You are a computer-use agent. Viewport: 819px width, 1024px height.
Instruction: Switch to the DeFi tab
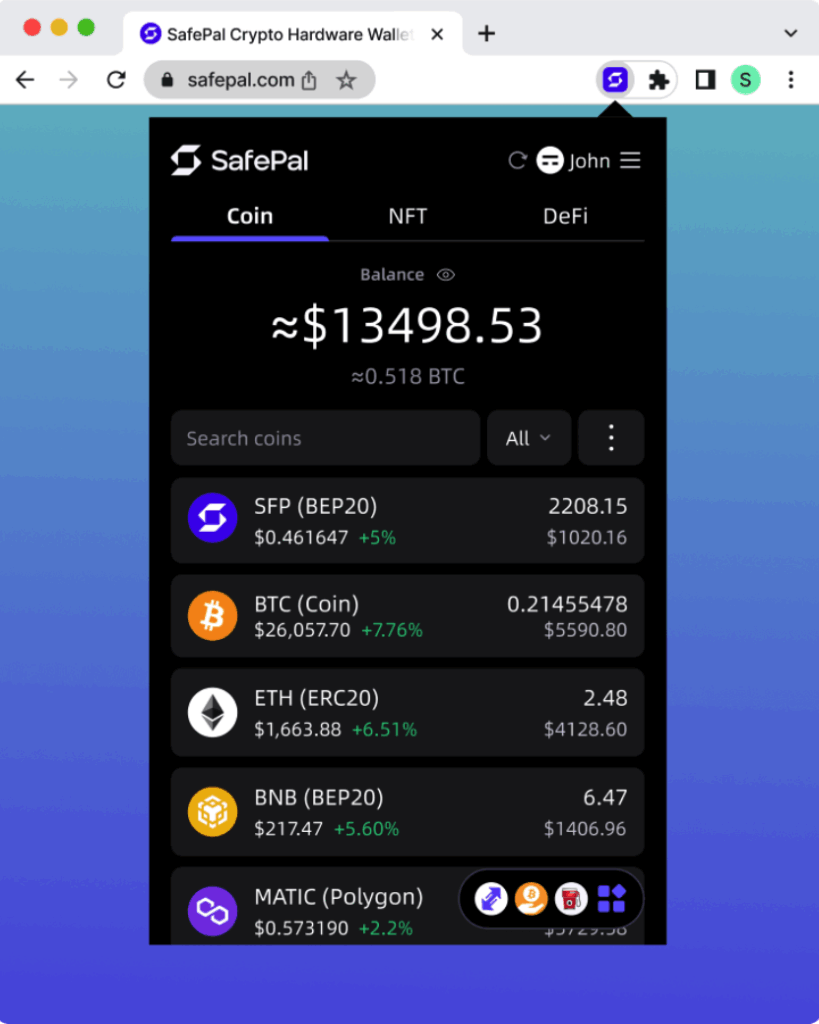click(x=565, y=216)
